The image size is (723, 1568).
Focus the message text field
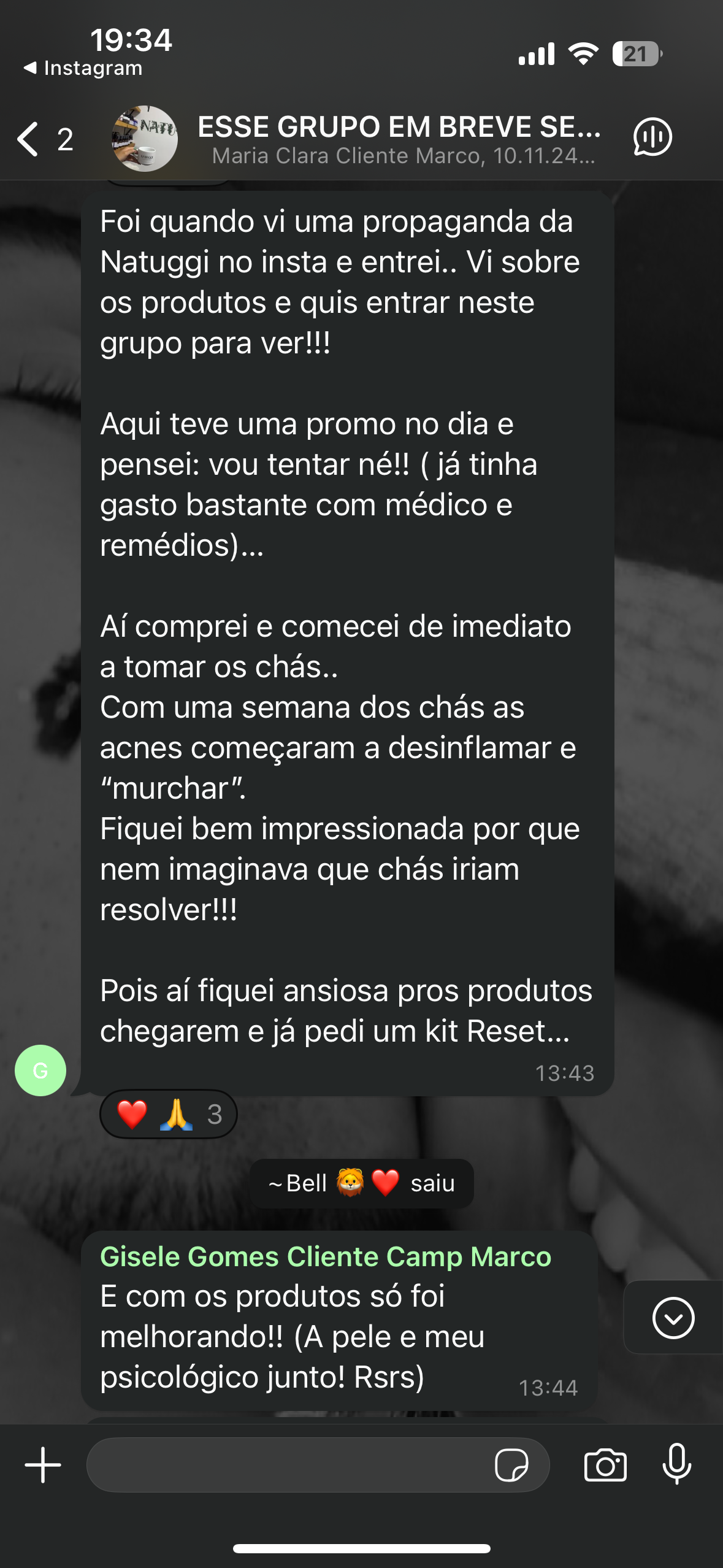288,1465
